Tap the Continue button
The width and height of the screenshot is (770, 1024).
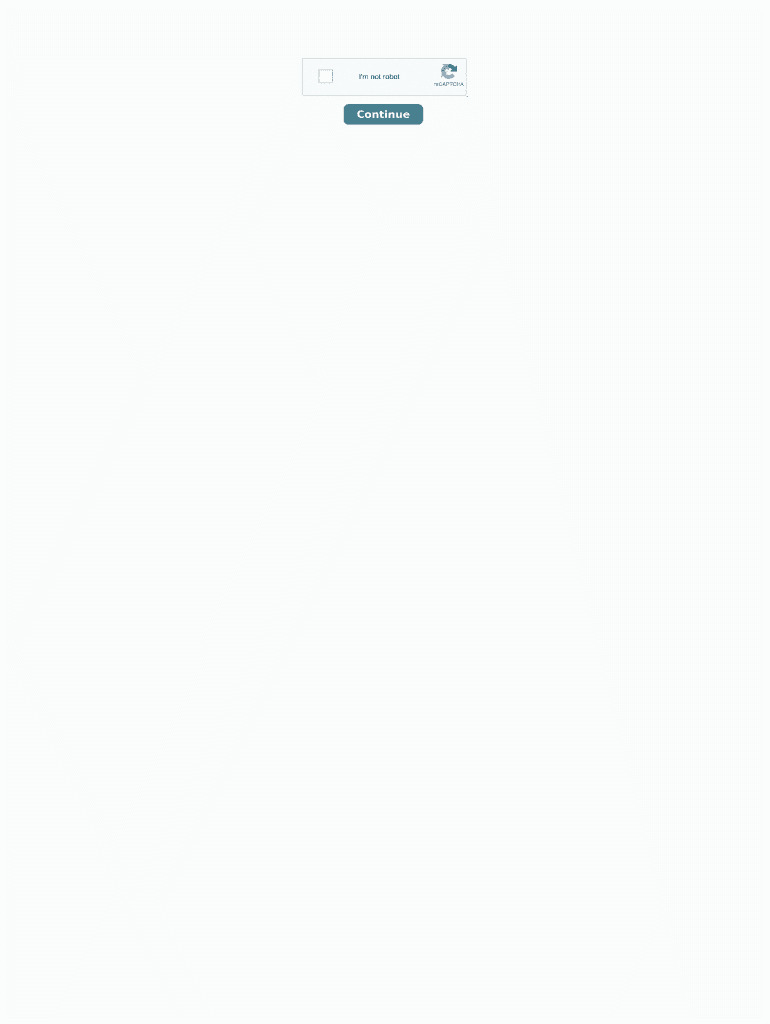383,114
